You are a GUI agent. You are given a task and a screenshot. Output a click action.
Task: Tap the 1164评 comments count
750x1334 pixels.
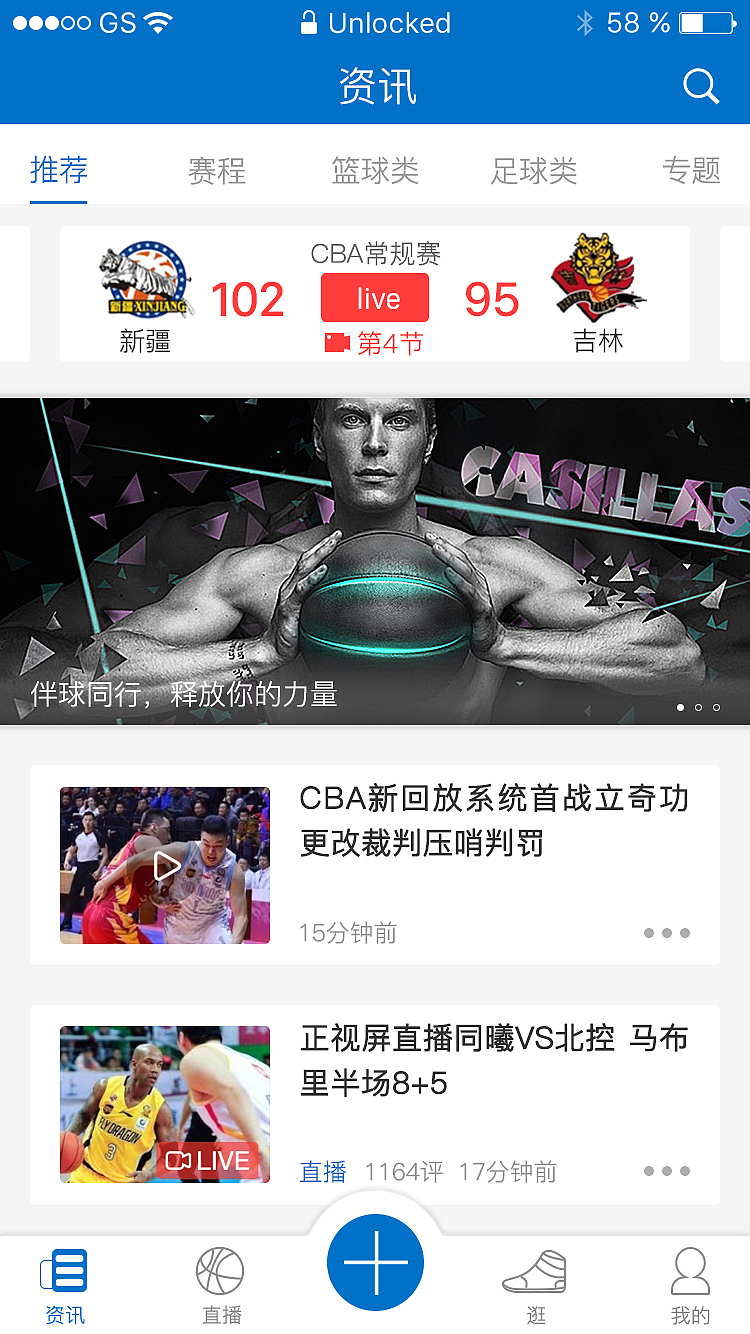[402, 1171]
